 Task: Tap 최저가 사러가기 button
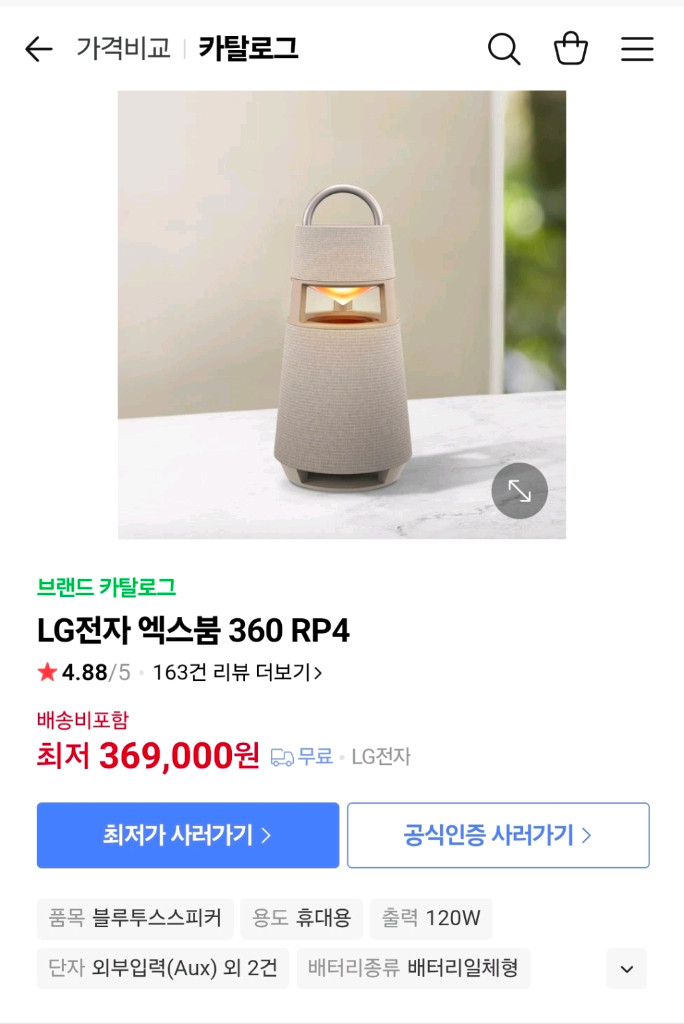tap(188, 835)
